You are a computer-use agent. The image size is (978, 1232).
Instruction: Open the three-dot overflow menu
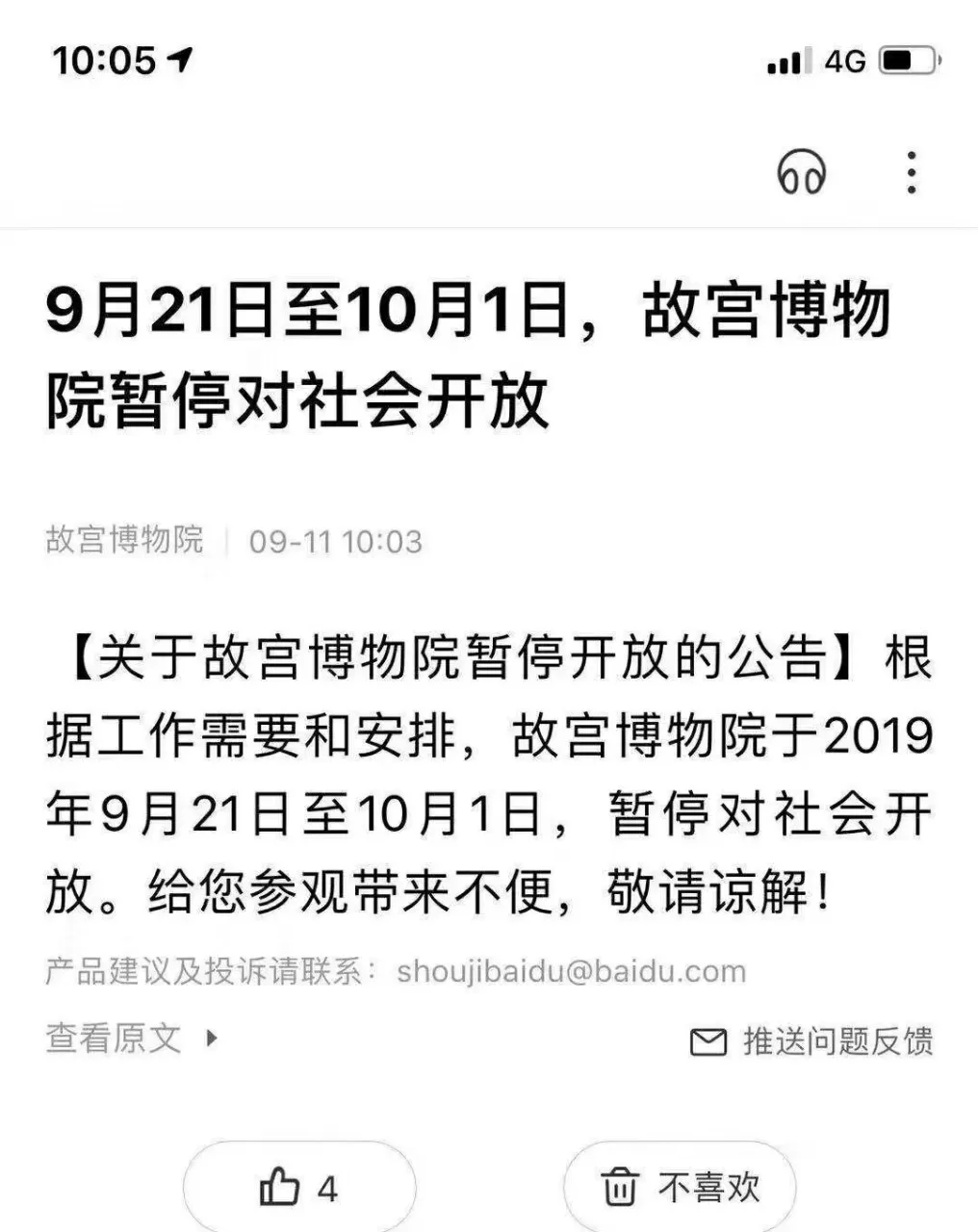911,173
